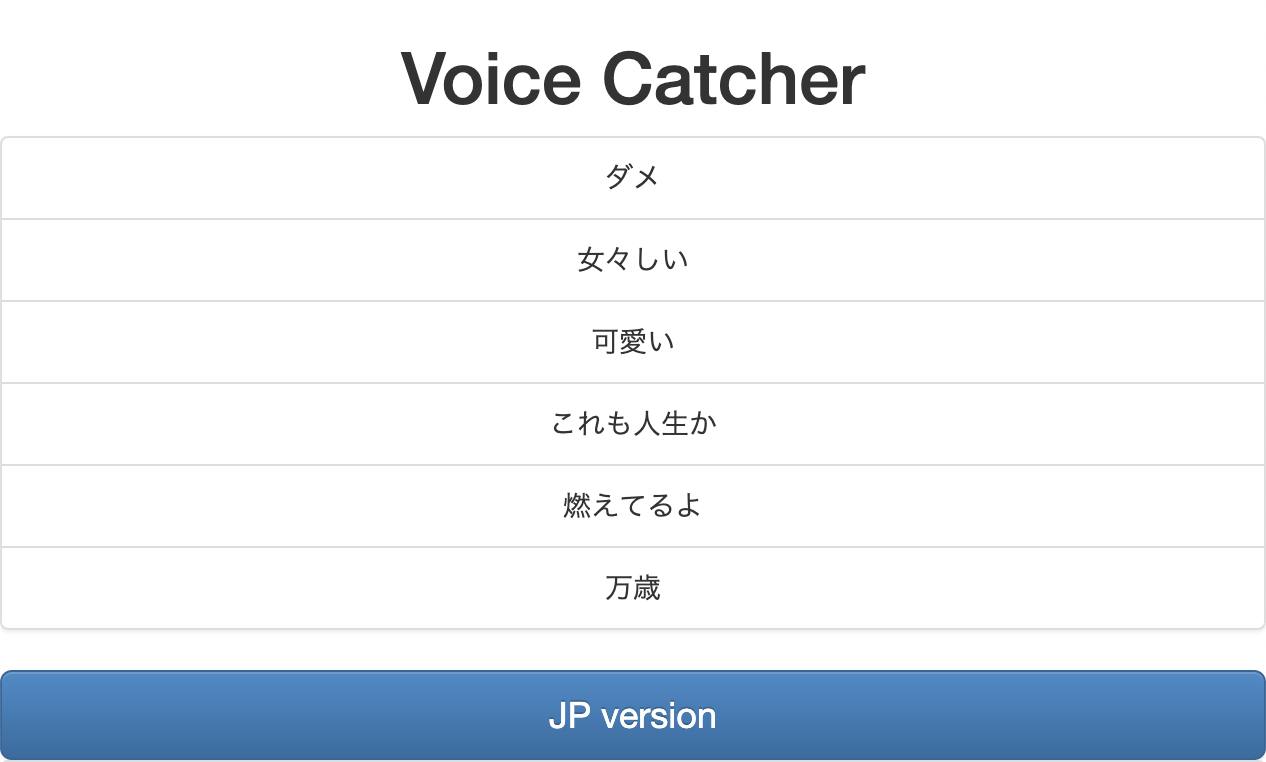
Task: Tap the JP version button
Action: coord(632,716)
